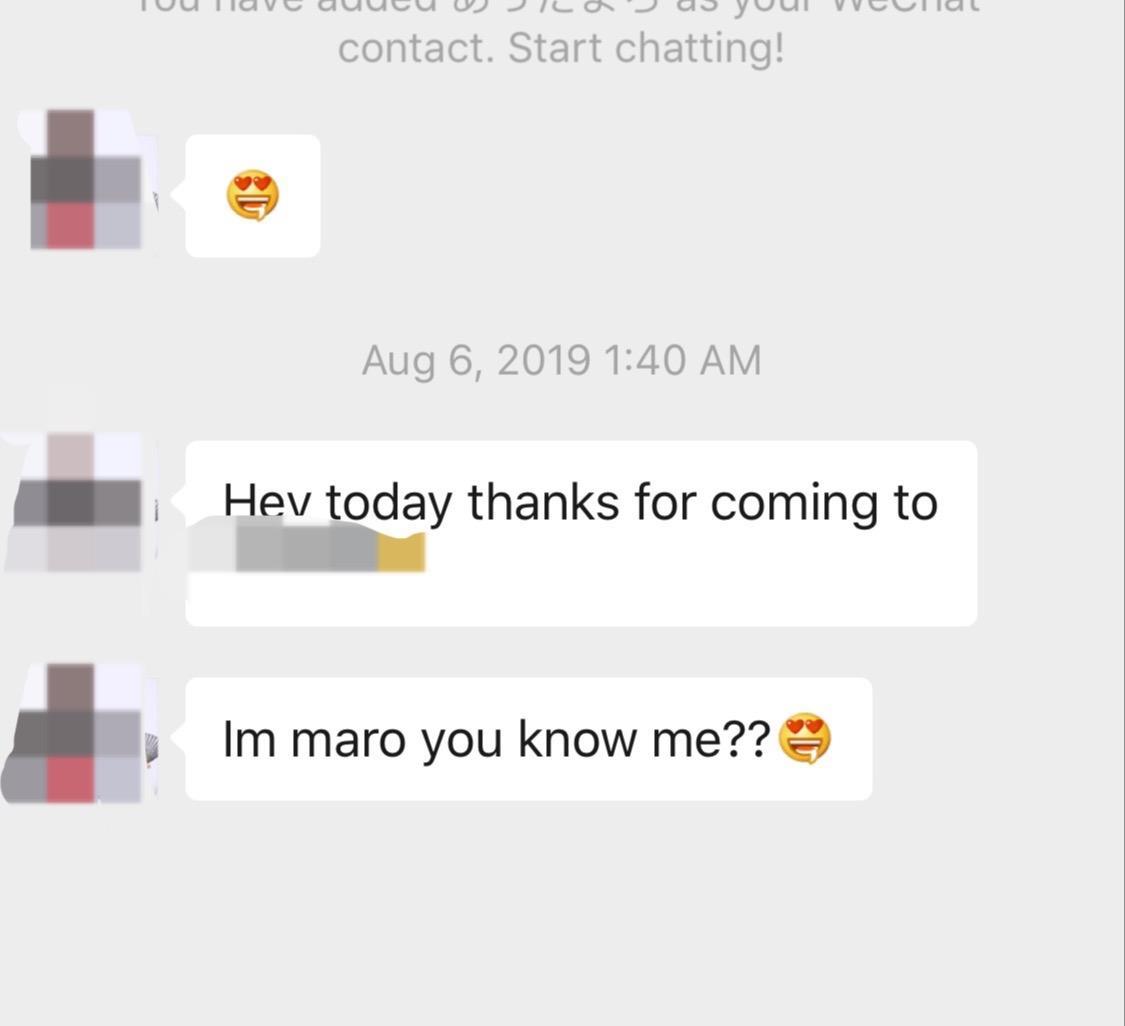Open sender profile beside "Im maro" message

(82, 736)
